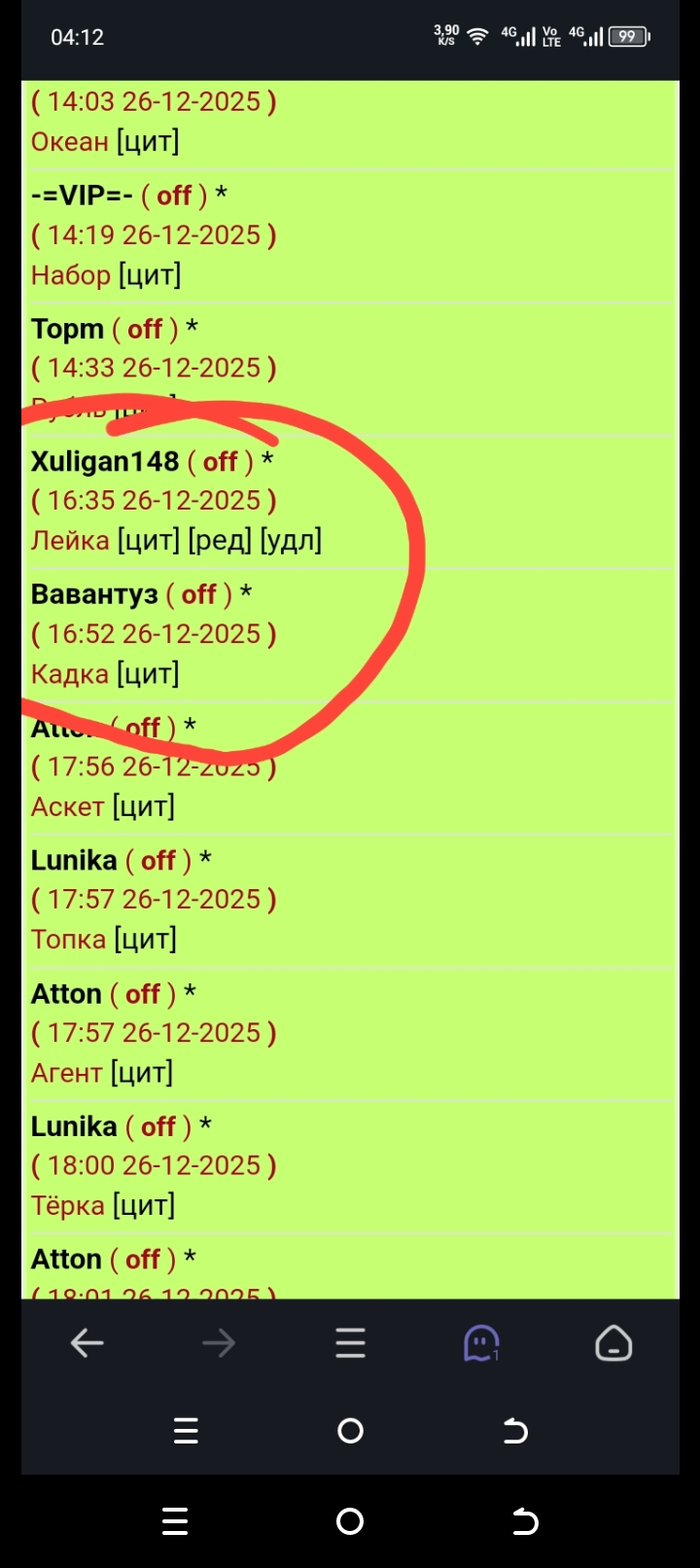Quote the message 'Топка' via [цит]
Screen dimensions: 700x1568
(145, 940)
